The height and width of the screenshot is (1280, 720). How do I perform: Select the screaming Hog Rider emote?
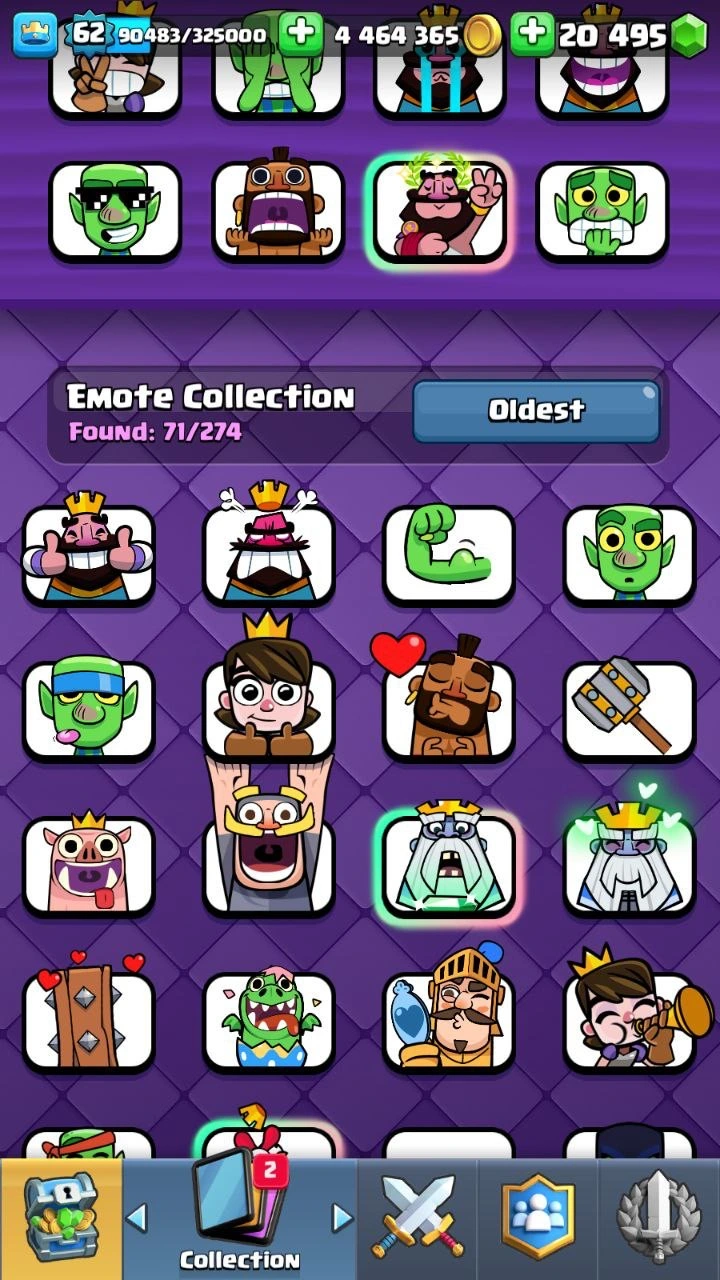[278, 211]
